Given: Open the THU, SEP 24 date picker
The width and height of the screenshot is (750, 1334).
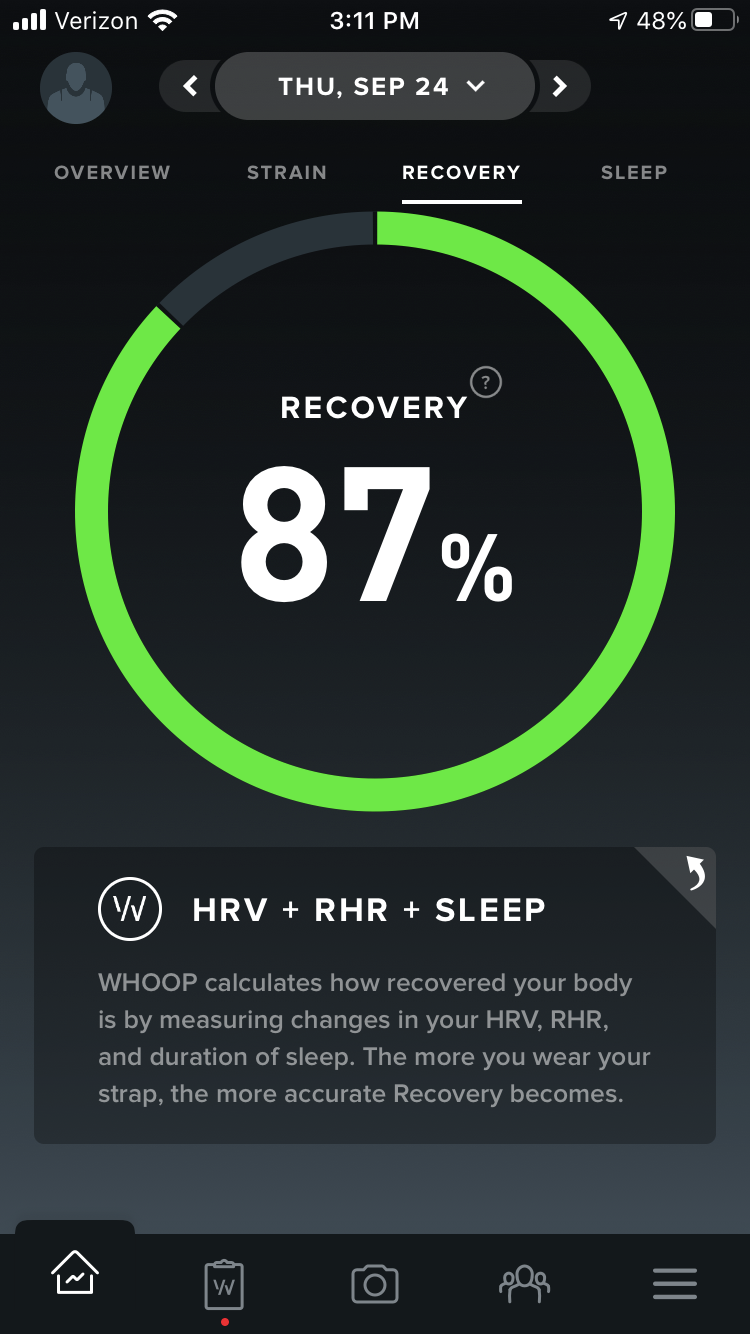Looking at the screenshot, I should pyautogui.click(x=375, y=87).
